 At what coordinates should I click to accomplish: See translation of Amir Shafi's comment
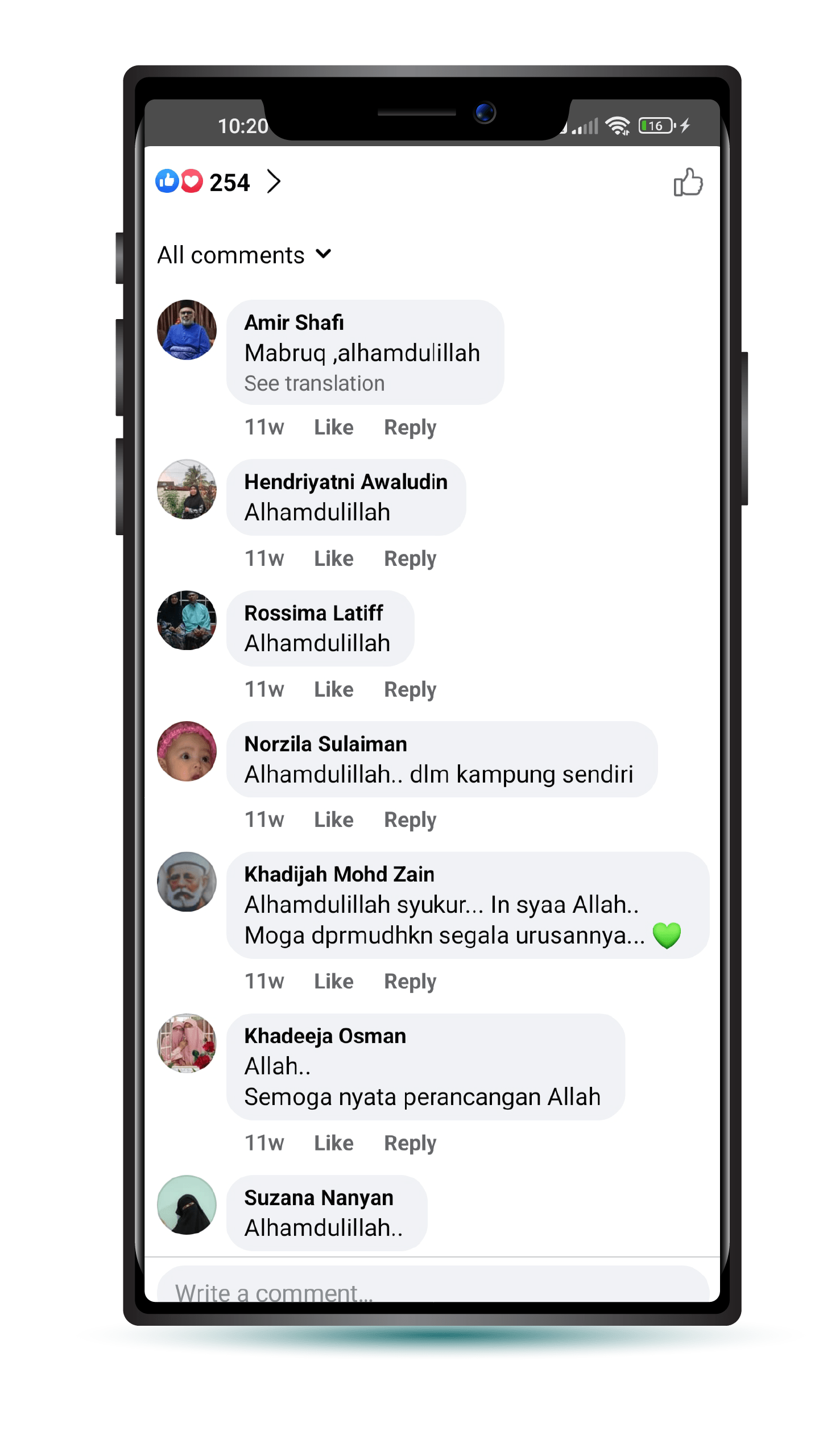(314, 383)
